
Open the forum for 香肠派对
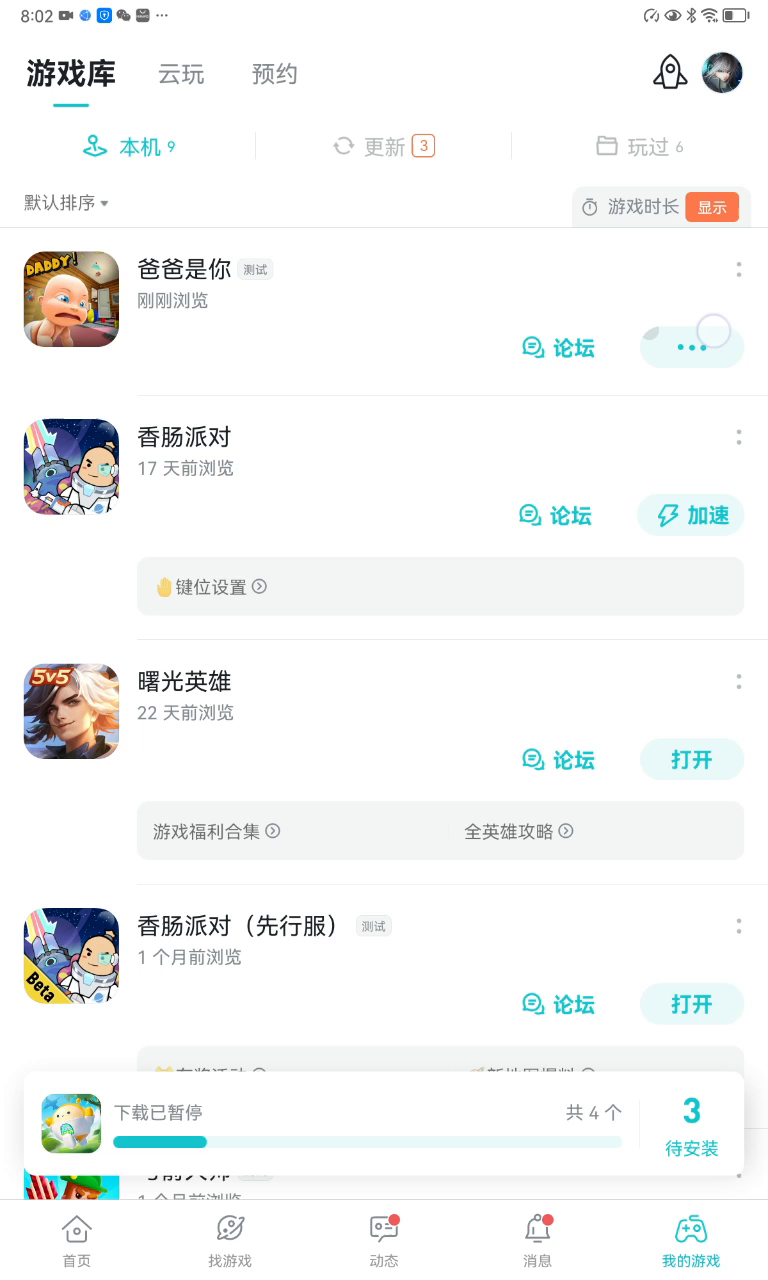556,514
